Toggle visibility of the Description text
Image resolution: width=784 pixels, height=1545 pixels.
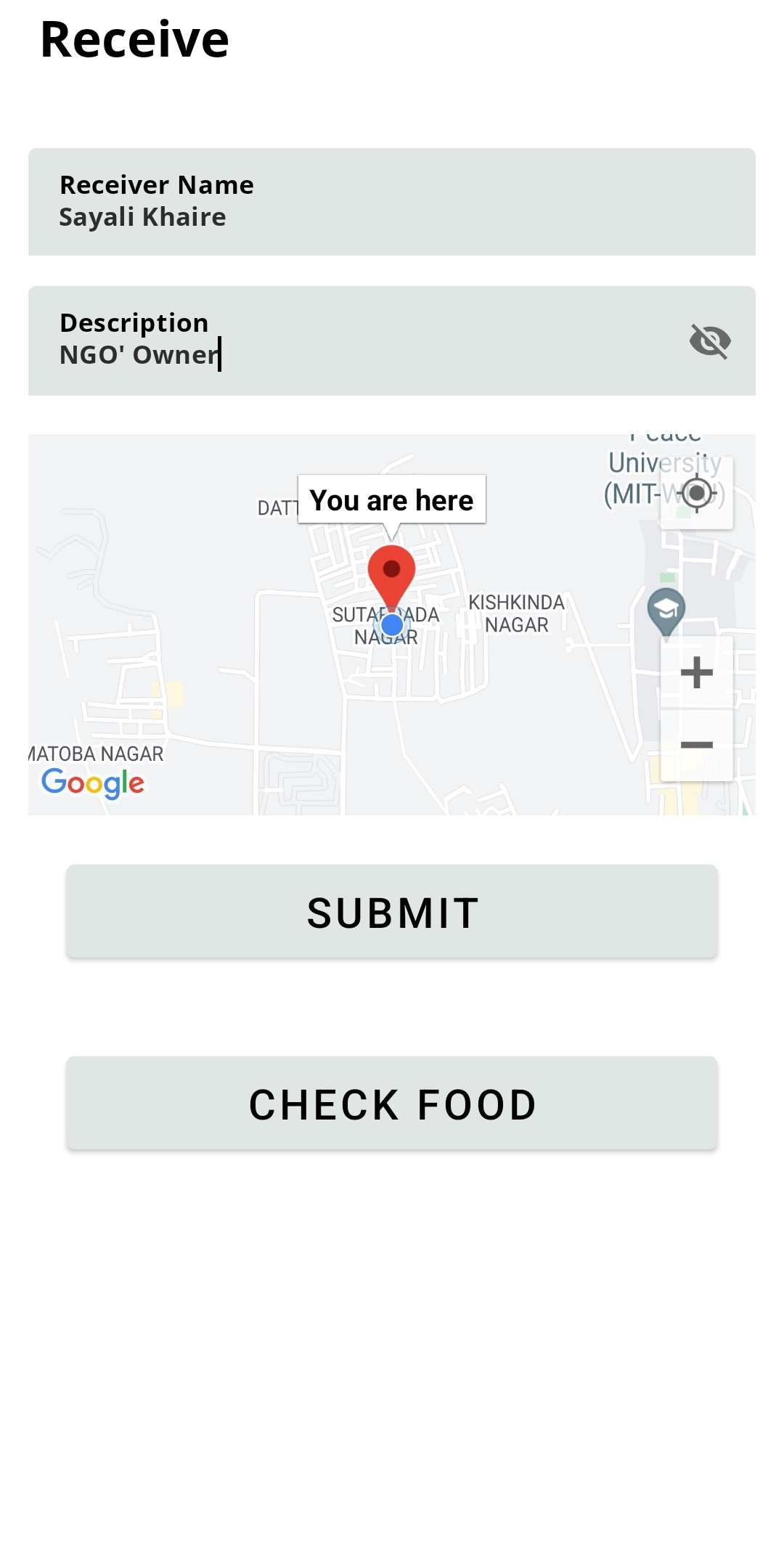(x=709, y=341)
